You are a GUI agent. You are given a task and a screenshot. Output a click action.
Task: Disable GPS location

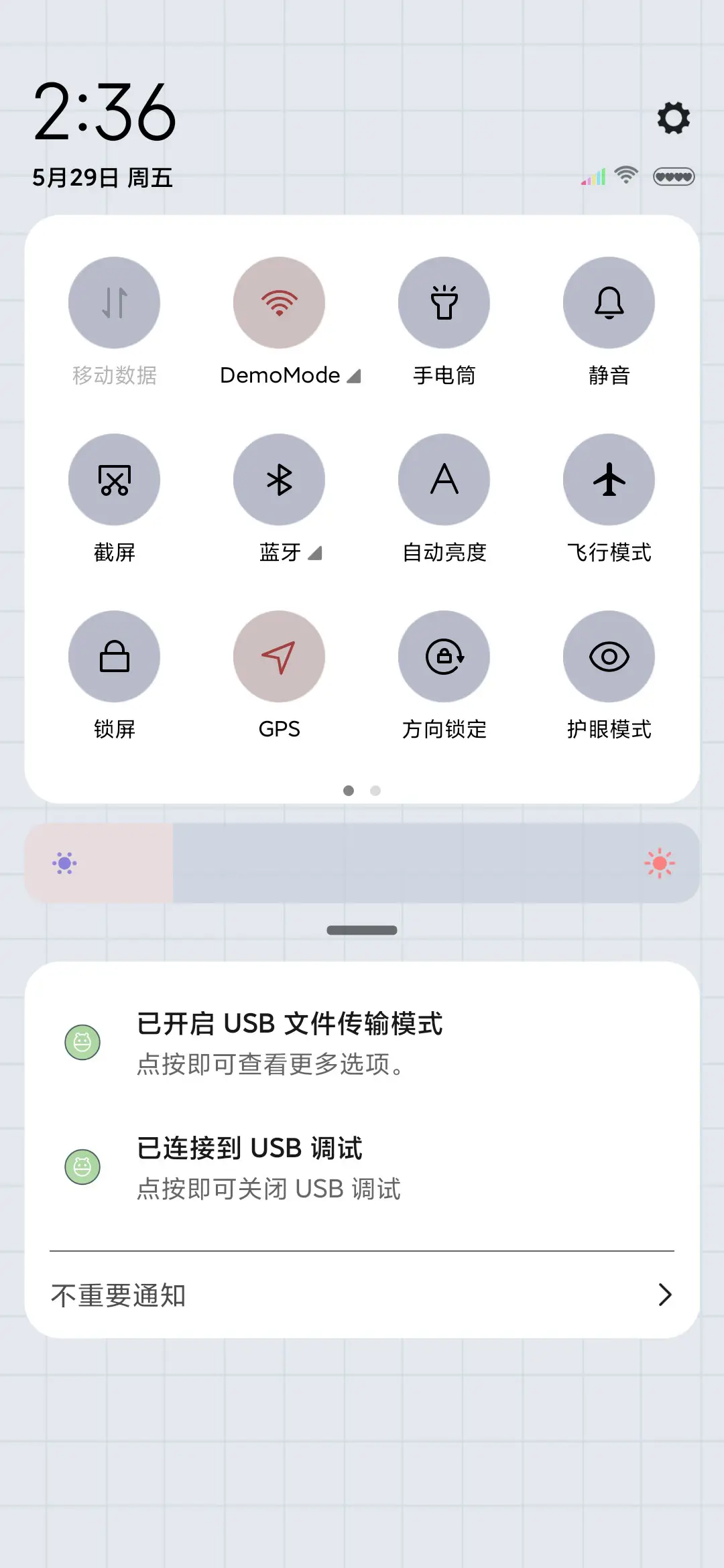279,657
